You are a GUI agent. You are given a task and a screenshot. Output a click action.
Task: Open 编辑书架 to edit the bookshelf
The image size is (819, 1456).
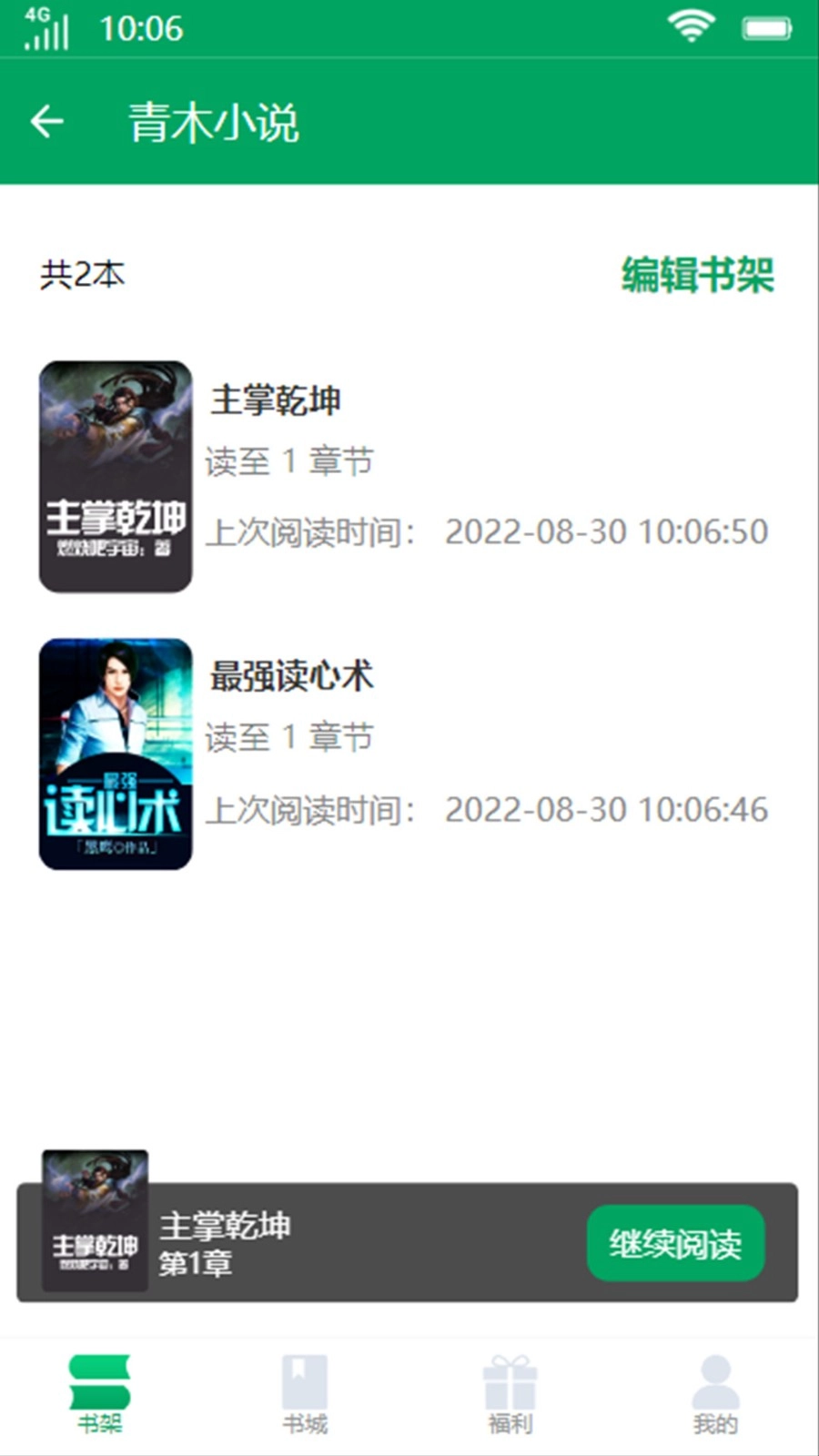697,276
